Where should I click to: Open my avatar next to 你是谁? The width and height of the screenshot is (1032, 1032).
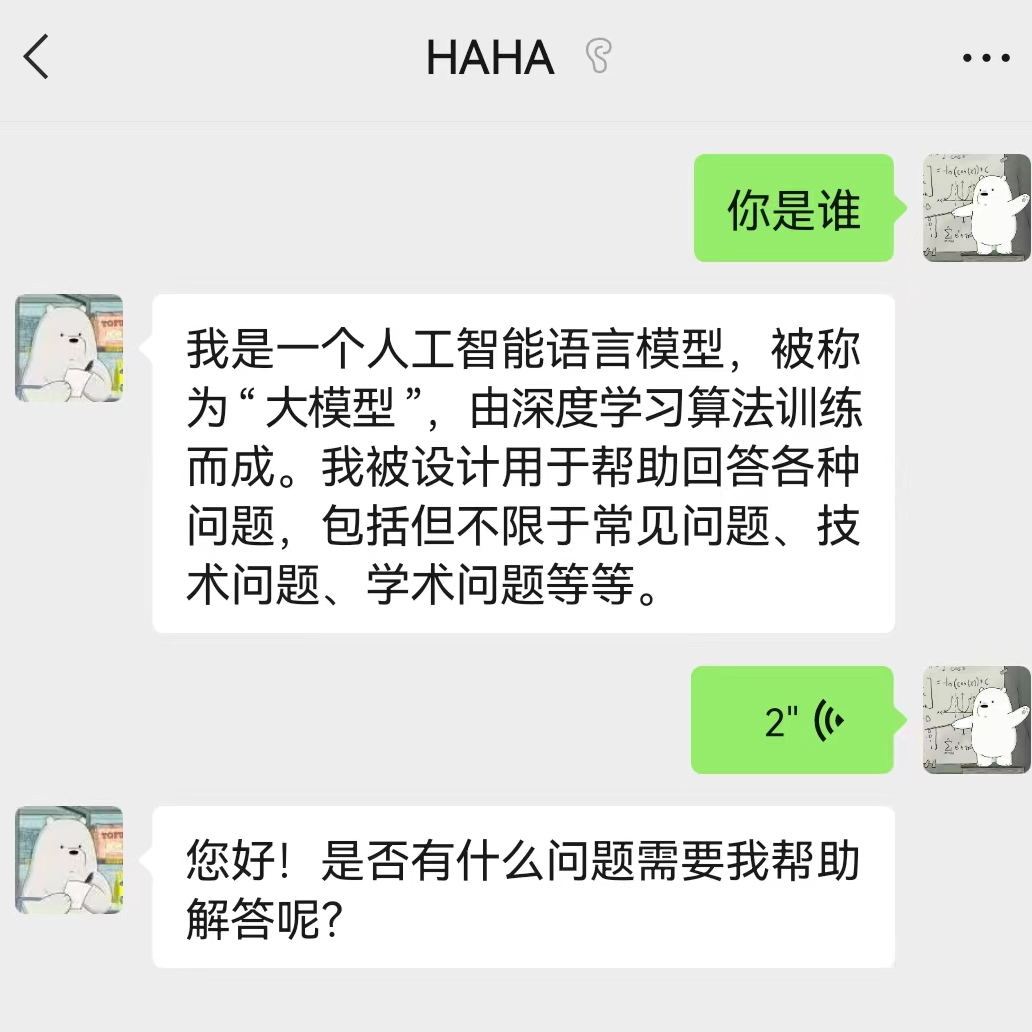click(976, 208)
